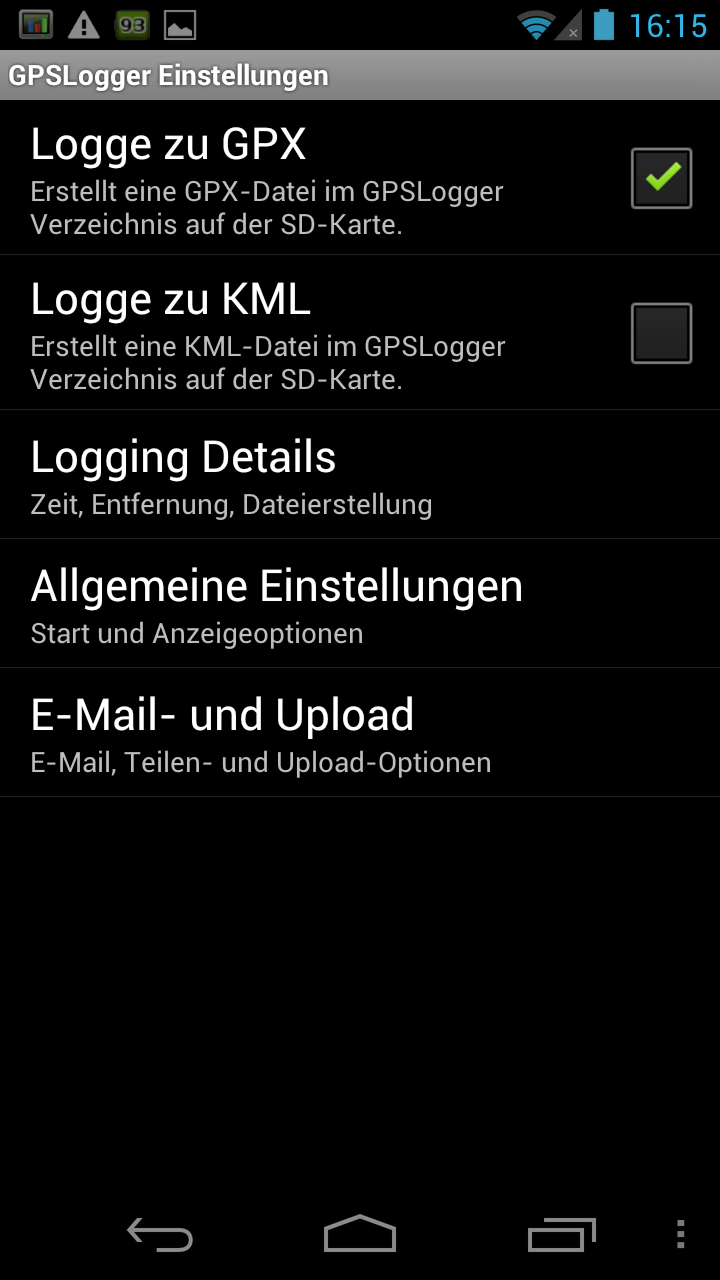Screen dimensions: 720x1280
Task: Enable the Logge zu KML checkbox
Action: click(661, 333)
